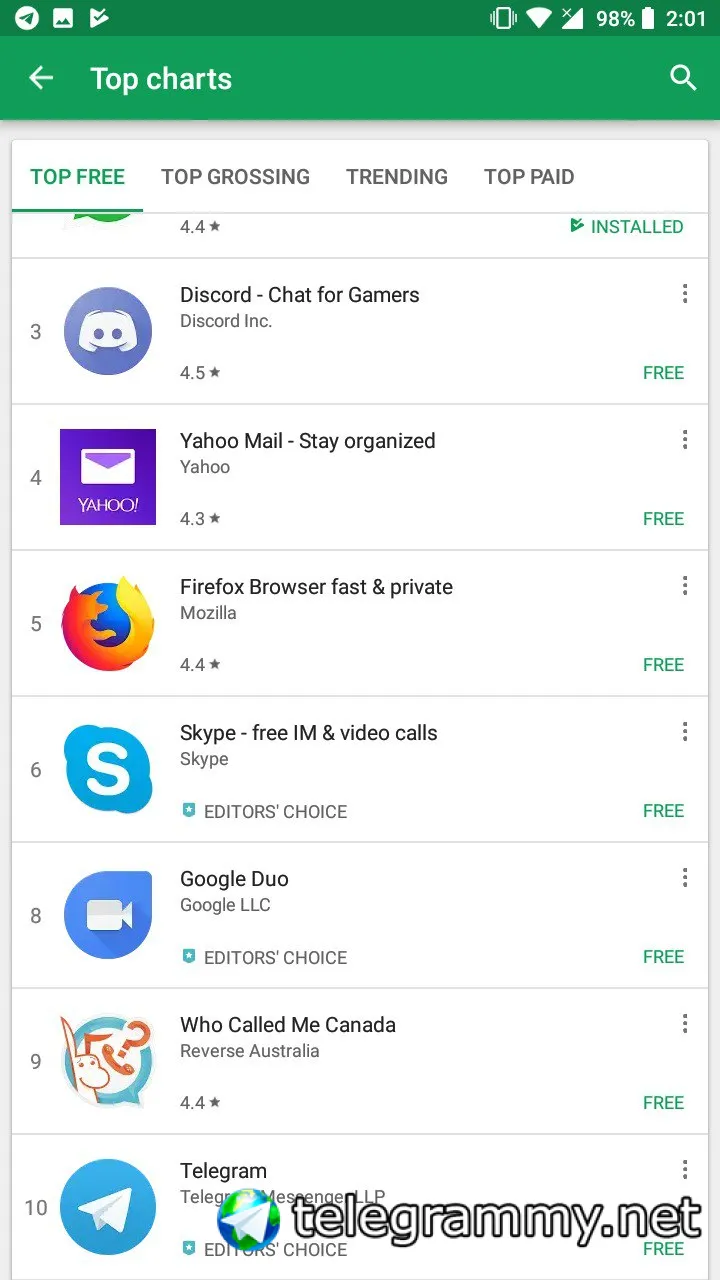Viewport: 720px width, 1280px height.
Task: Open overflow menu for Skype
Action: click(x=685, y=732)
